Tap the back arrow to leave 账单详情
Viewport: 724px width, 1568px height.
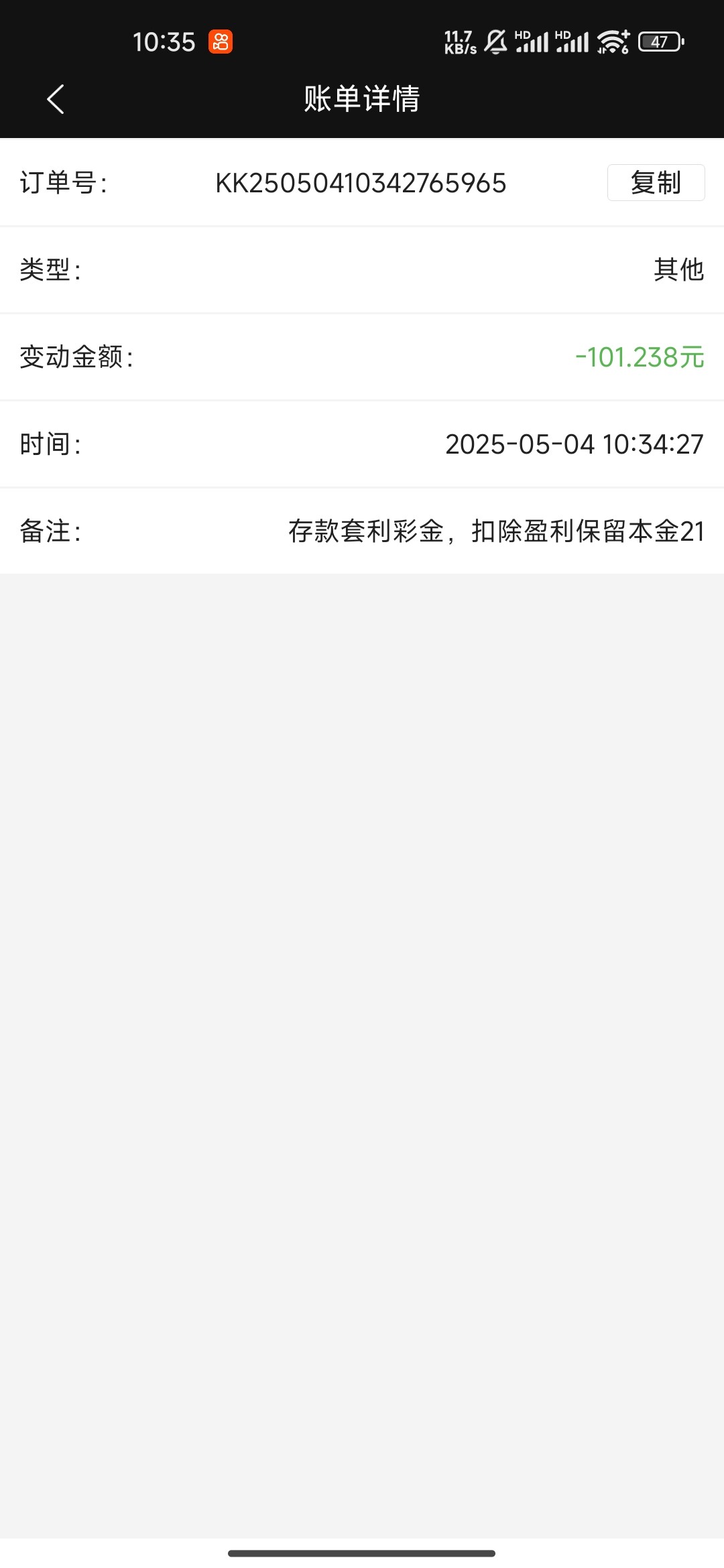pyautogui.click(x=56, y=99)
